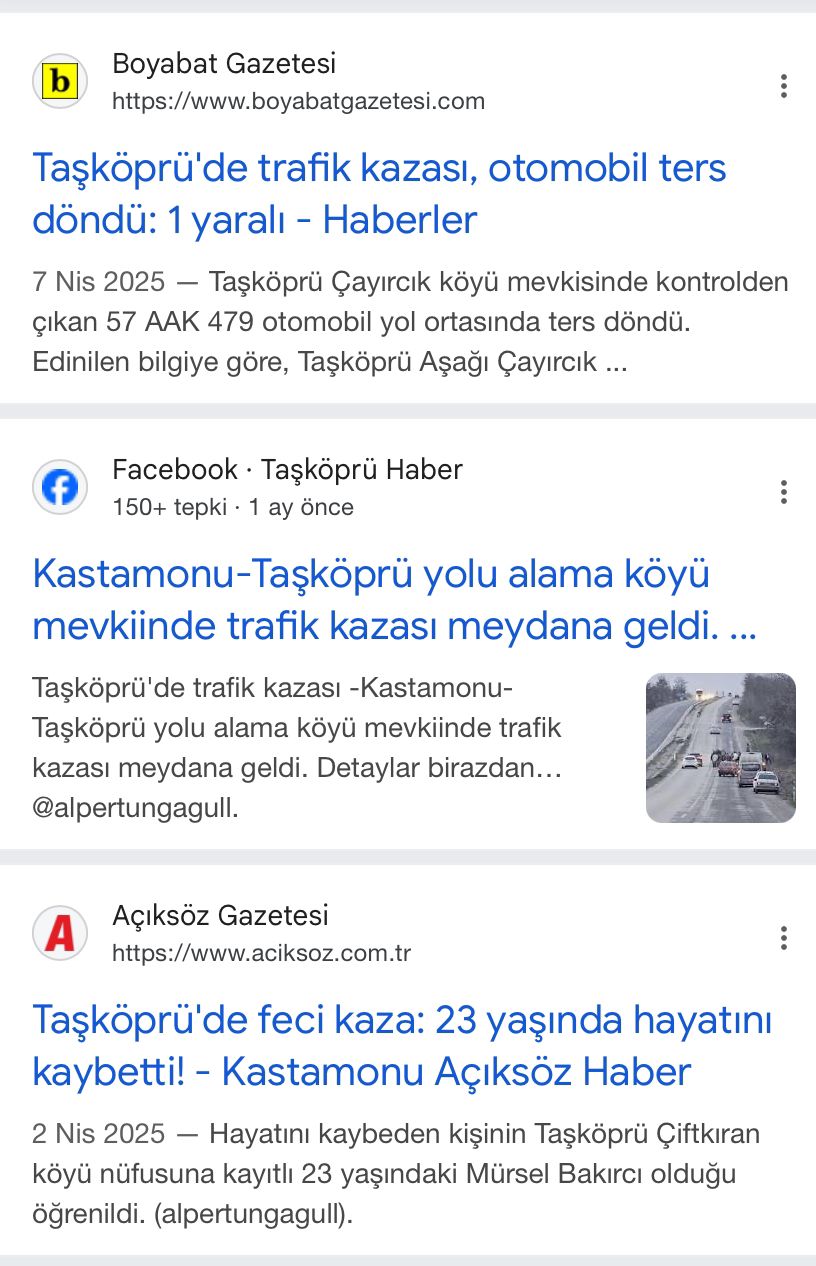This screenshot has width=816, height=1266.
Task: Open overflow menu for Boyabat Gazetesi result
Action: pyautogui.click(x=783, y=86)
